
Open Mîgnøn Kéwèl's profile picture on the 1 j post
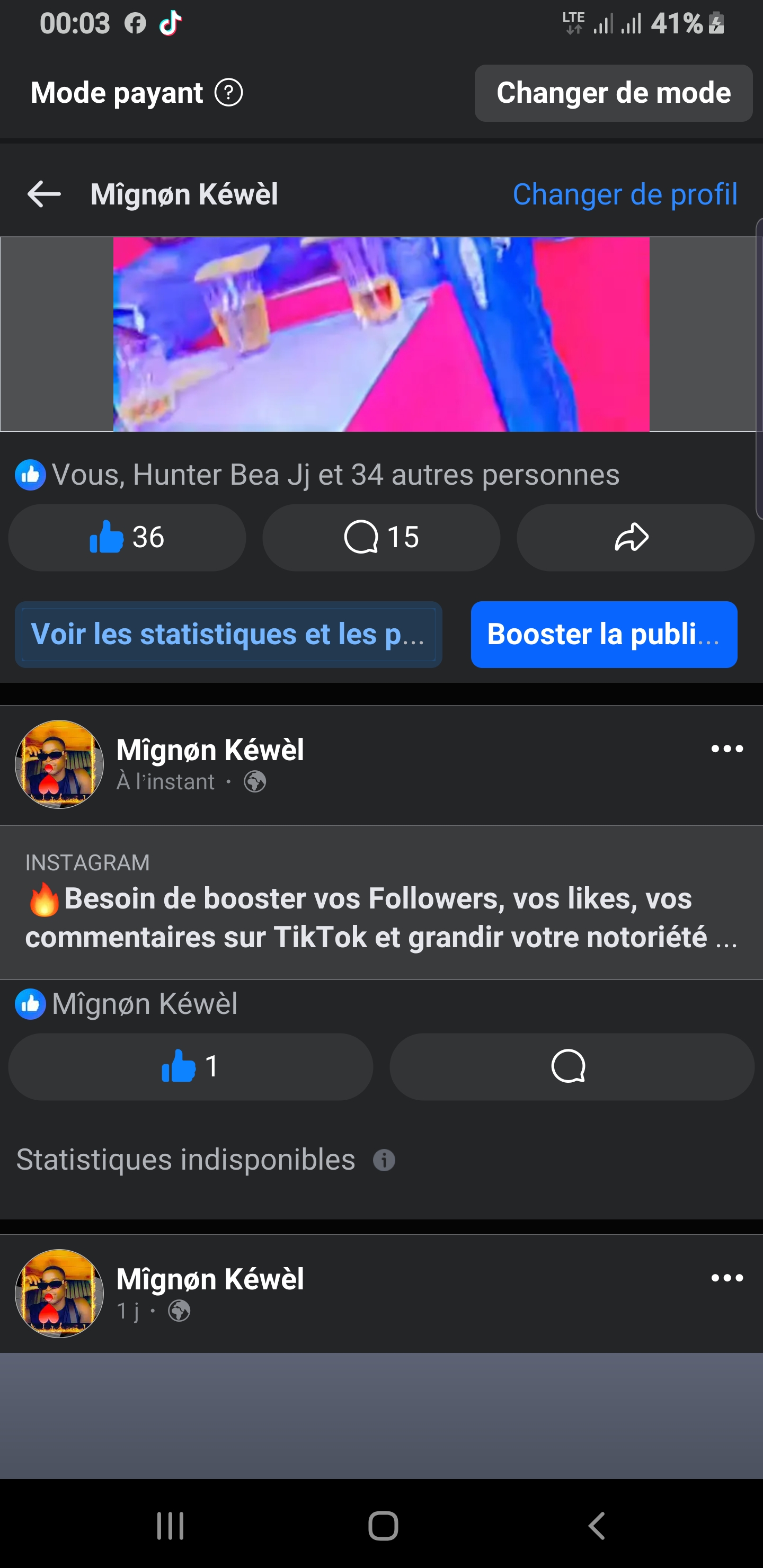tap(59, 1293)
